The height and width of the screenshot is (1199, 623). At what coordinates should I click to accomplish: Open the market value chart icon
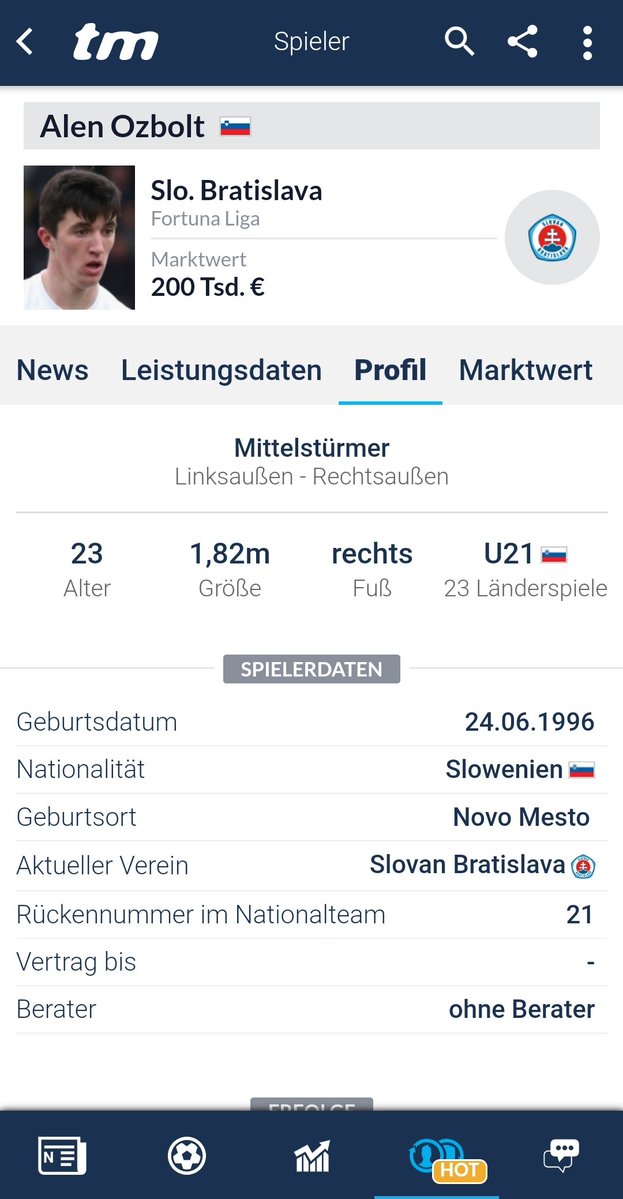[x=312, y=1155]
